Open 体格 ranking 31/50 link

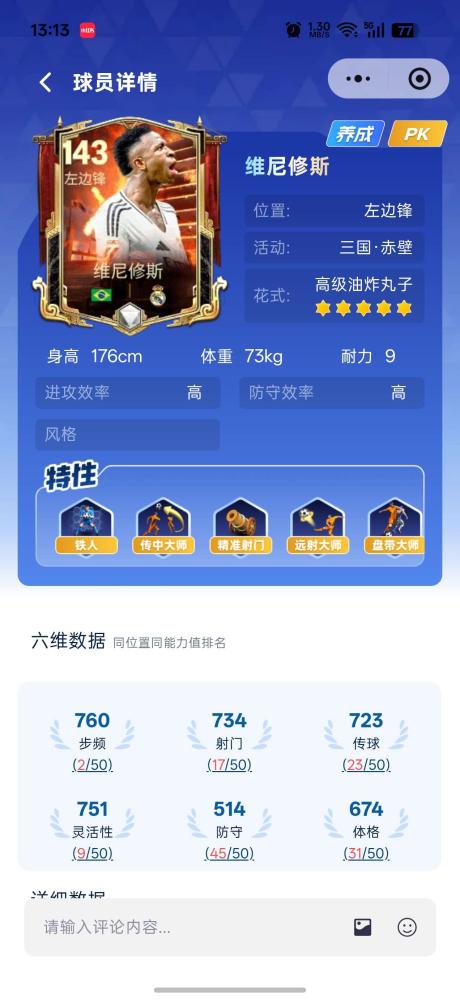pos(366,853)
